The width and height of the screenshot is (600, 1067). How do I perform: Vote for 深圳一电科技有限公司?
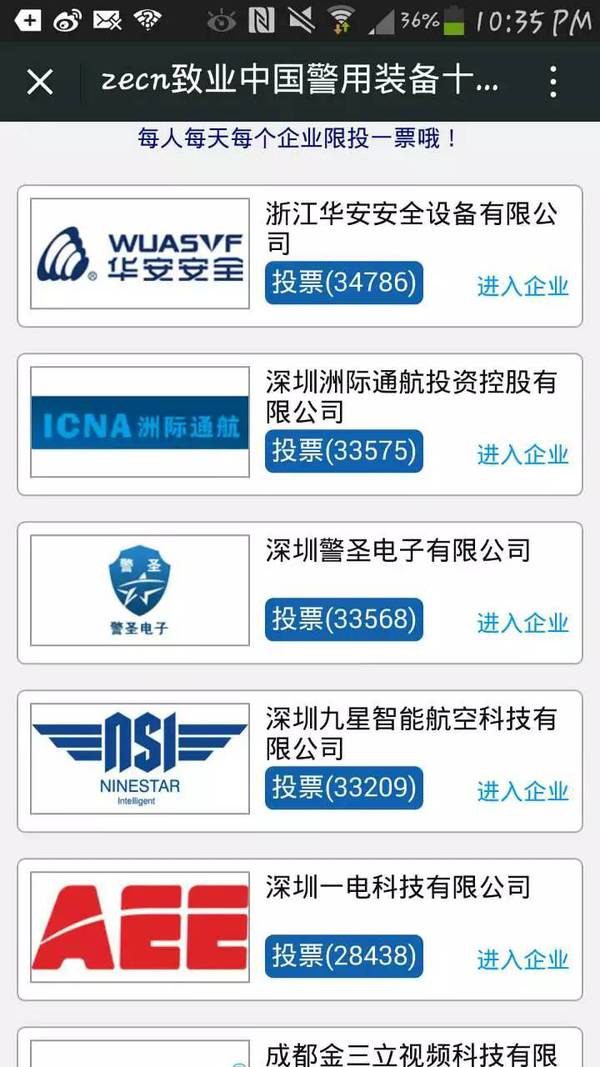point(344,956)
